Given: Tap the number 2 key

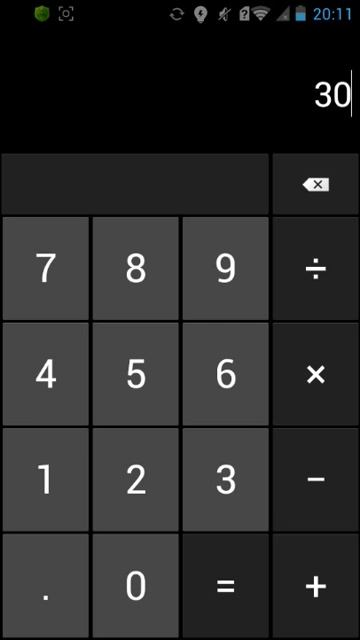Looking at the screenshot, I should coord(136,479).
